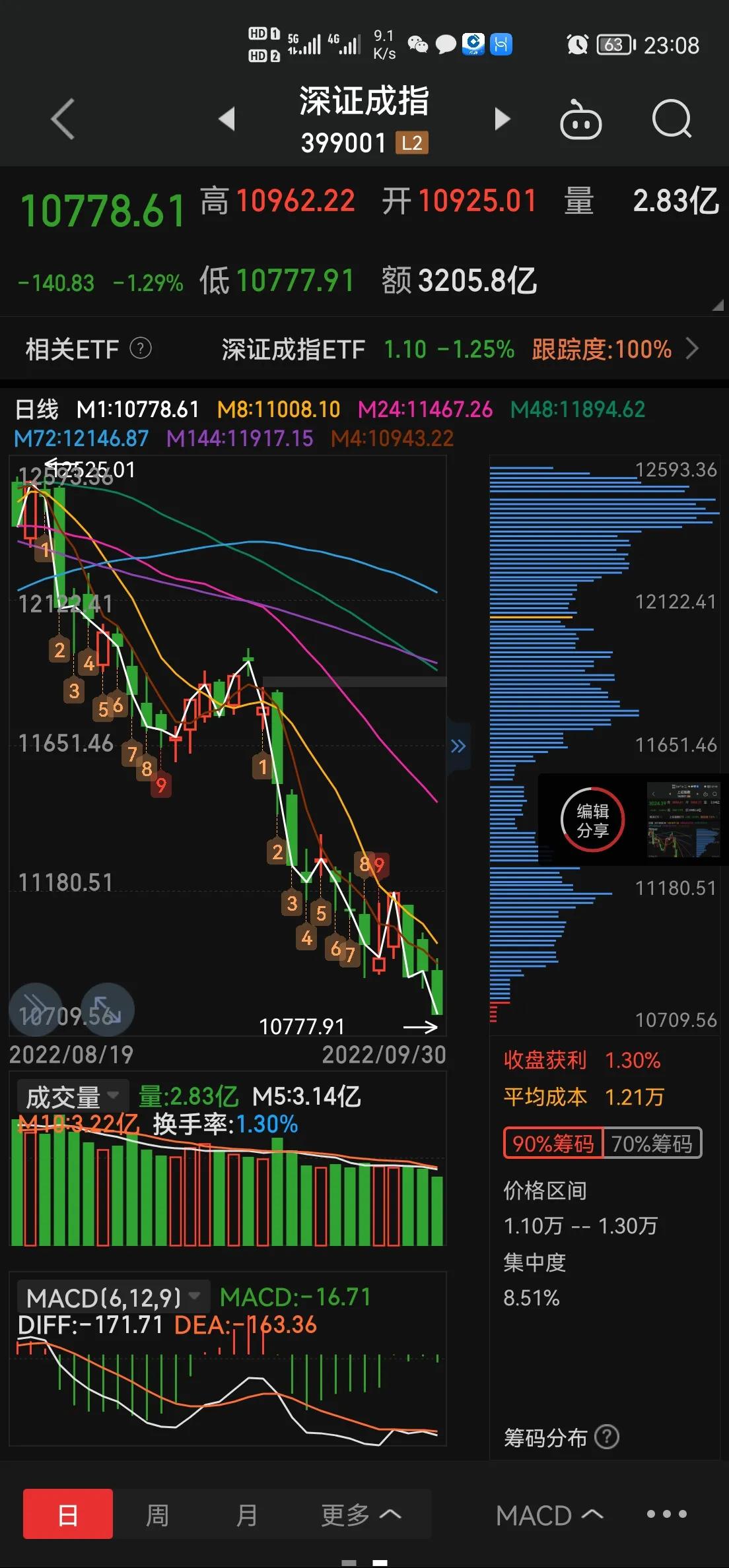
Task: Switch to the 月 monthly chart tab
Action: pos(246,1515)
